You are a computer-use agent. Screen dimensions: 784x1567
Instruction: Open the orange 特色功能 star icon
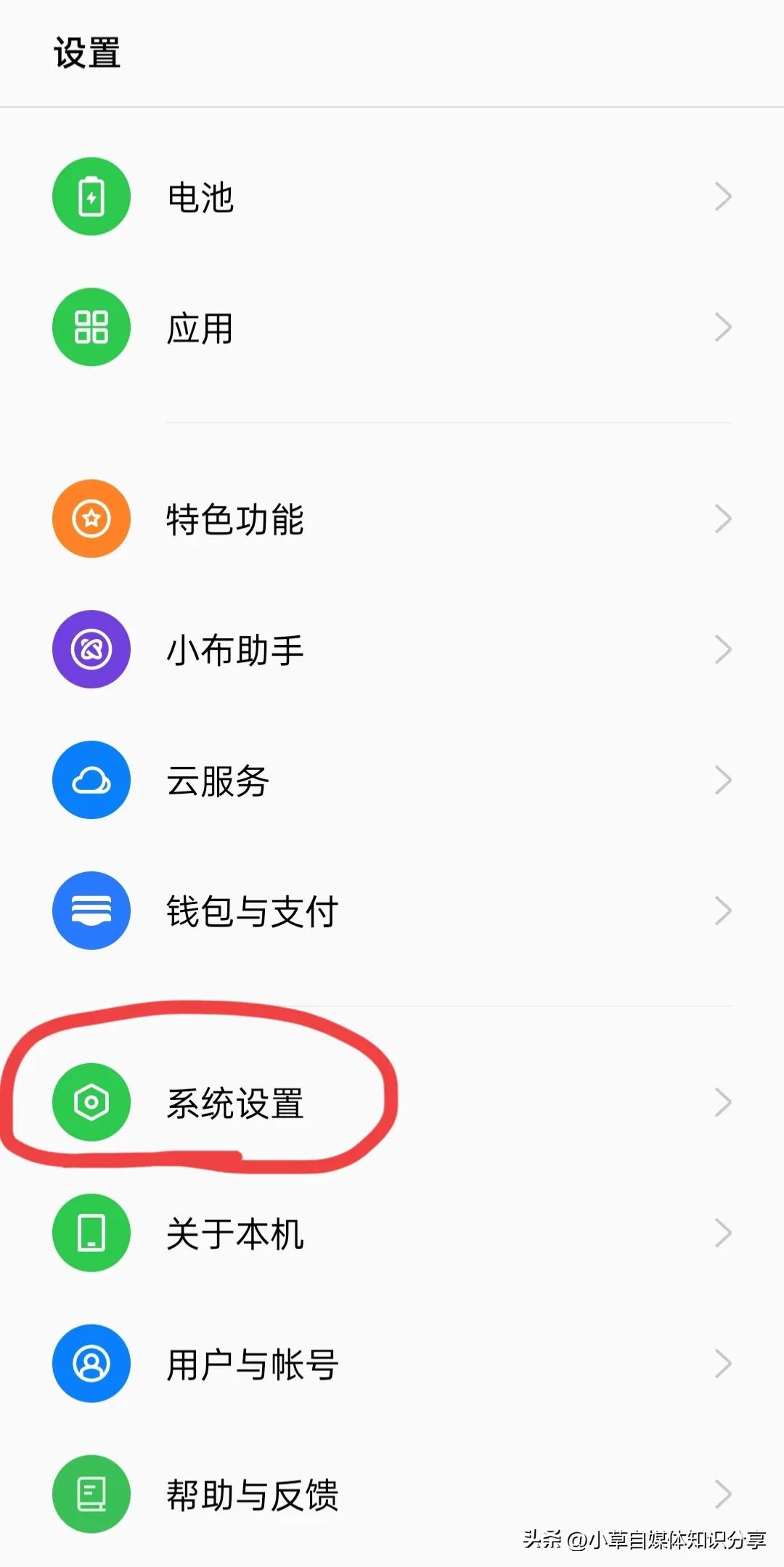click(x=91, y=518)
